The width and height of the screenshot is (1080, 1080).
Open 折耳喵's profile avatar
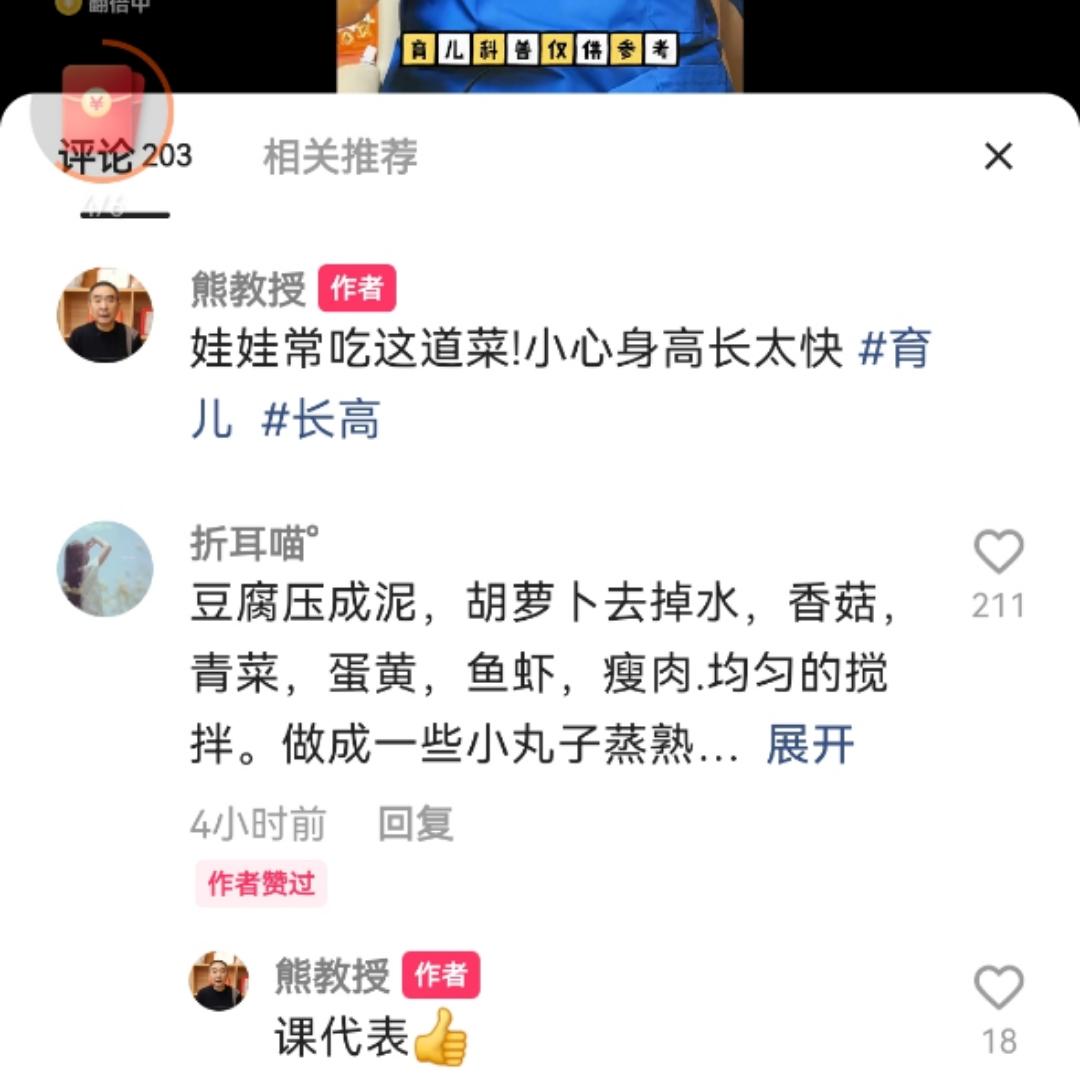[105, 568]
